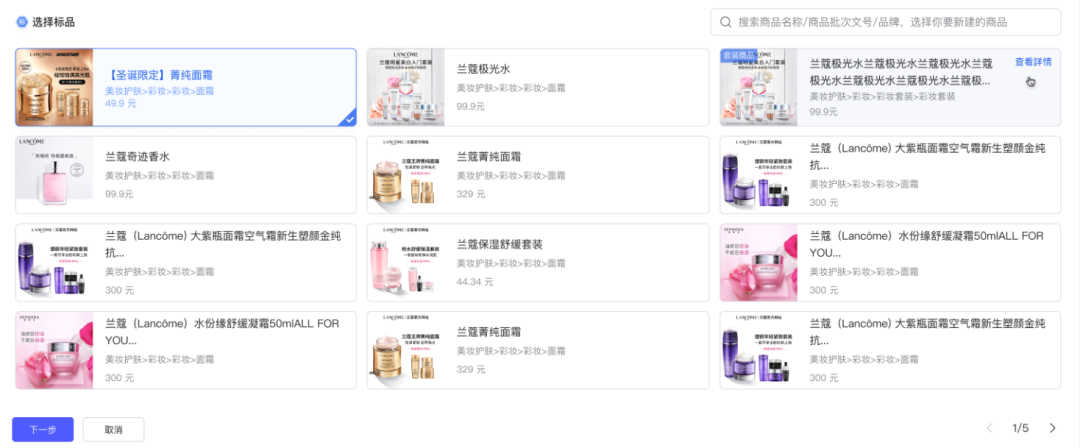Click the 下一步 button
Viewport: 1080px width, 448px height.
coord(43,429)
